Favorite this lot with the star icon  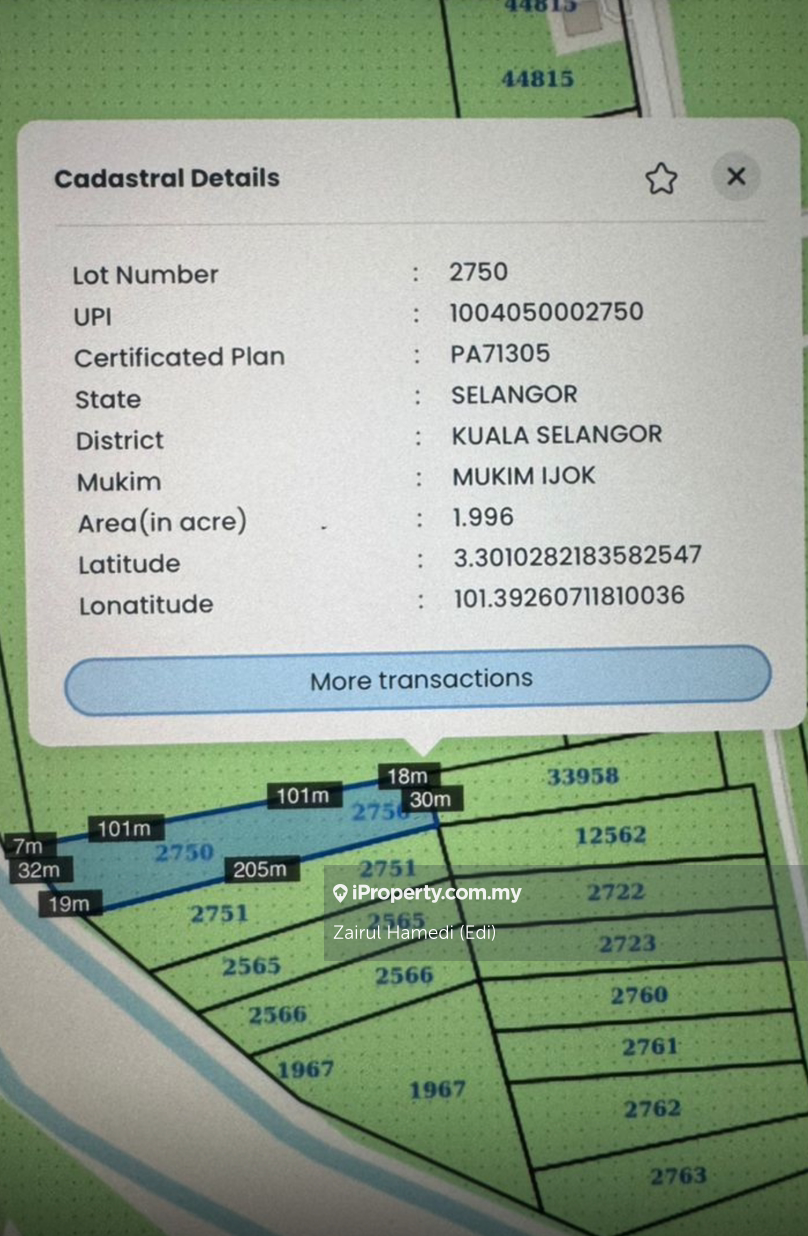[x=661, y=179]
